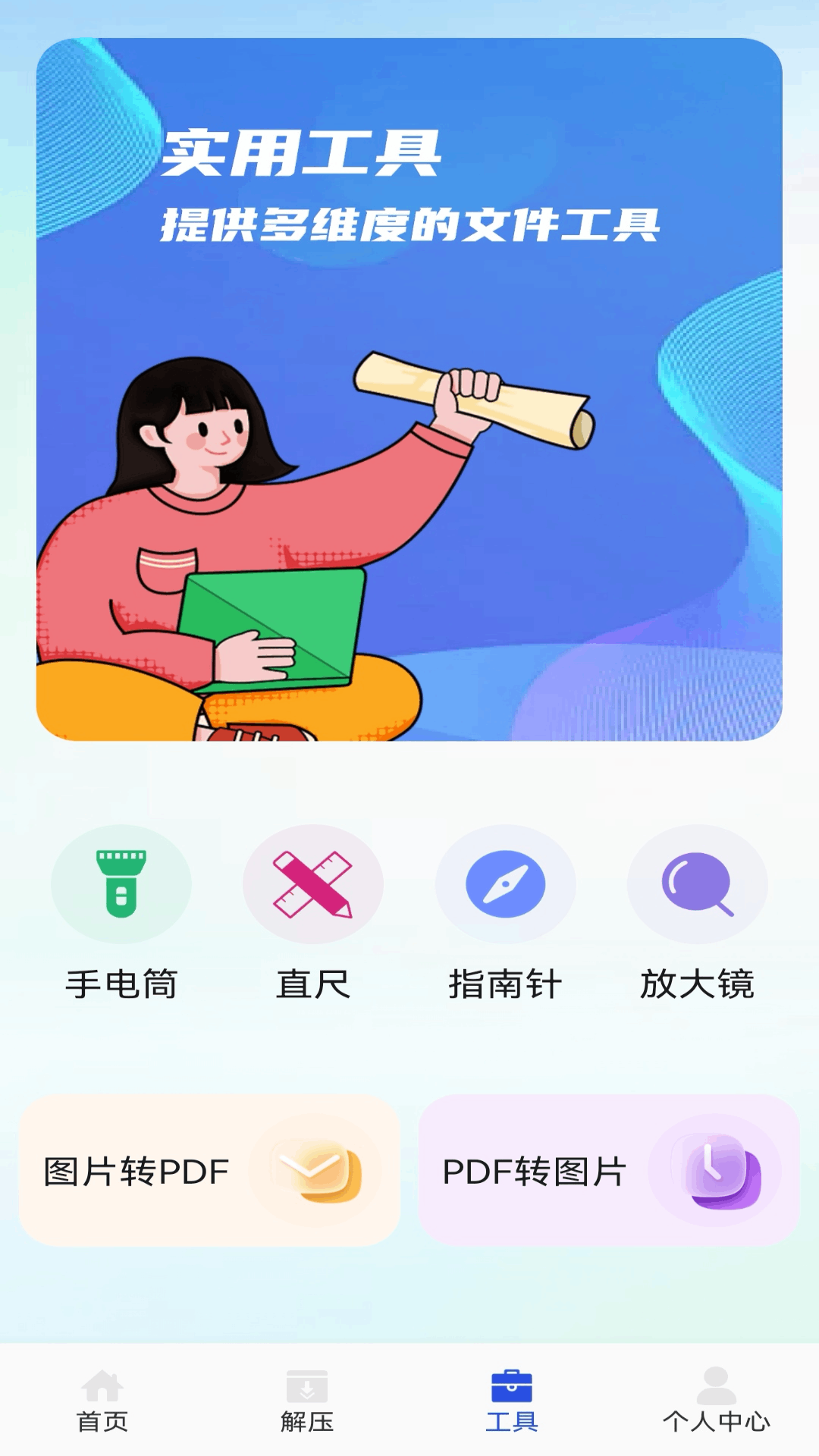Click the 放大镜 text label
Image resolution: width=819 pixels, height=1456 pixels.
pyautogui.click(x=698, y=984)
